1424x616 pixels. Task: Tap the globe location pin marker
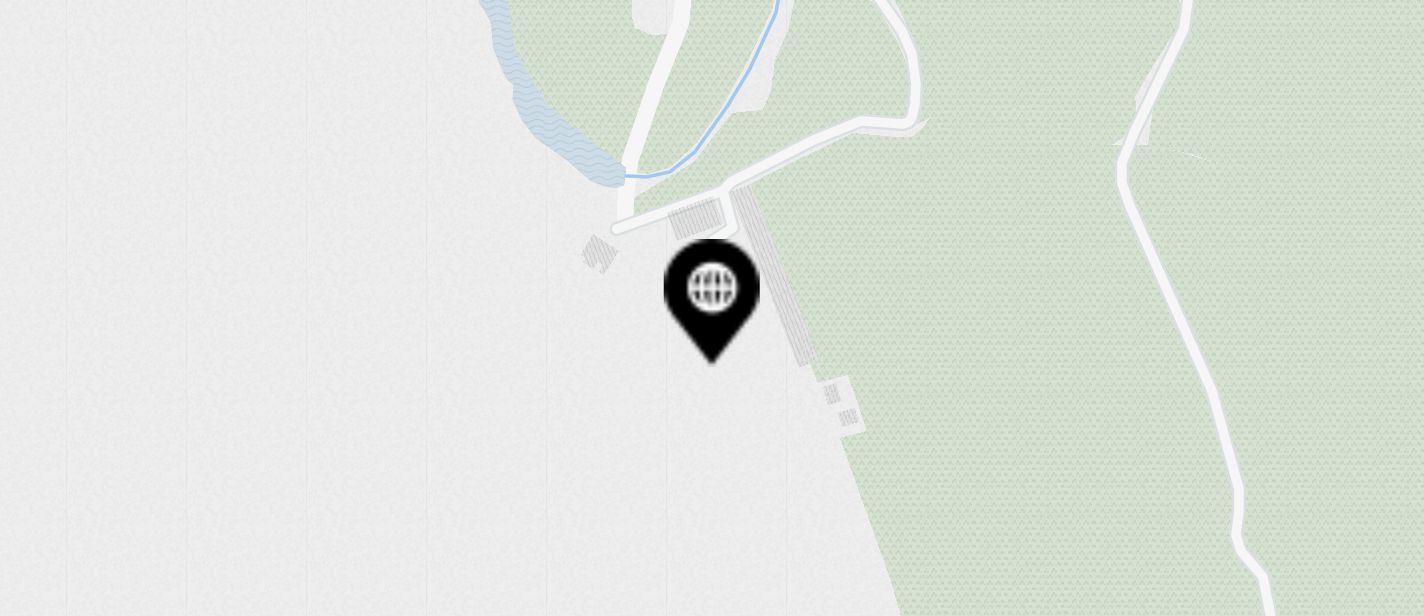pyautogui.click(x=711, y=294)
